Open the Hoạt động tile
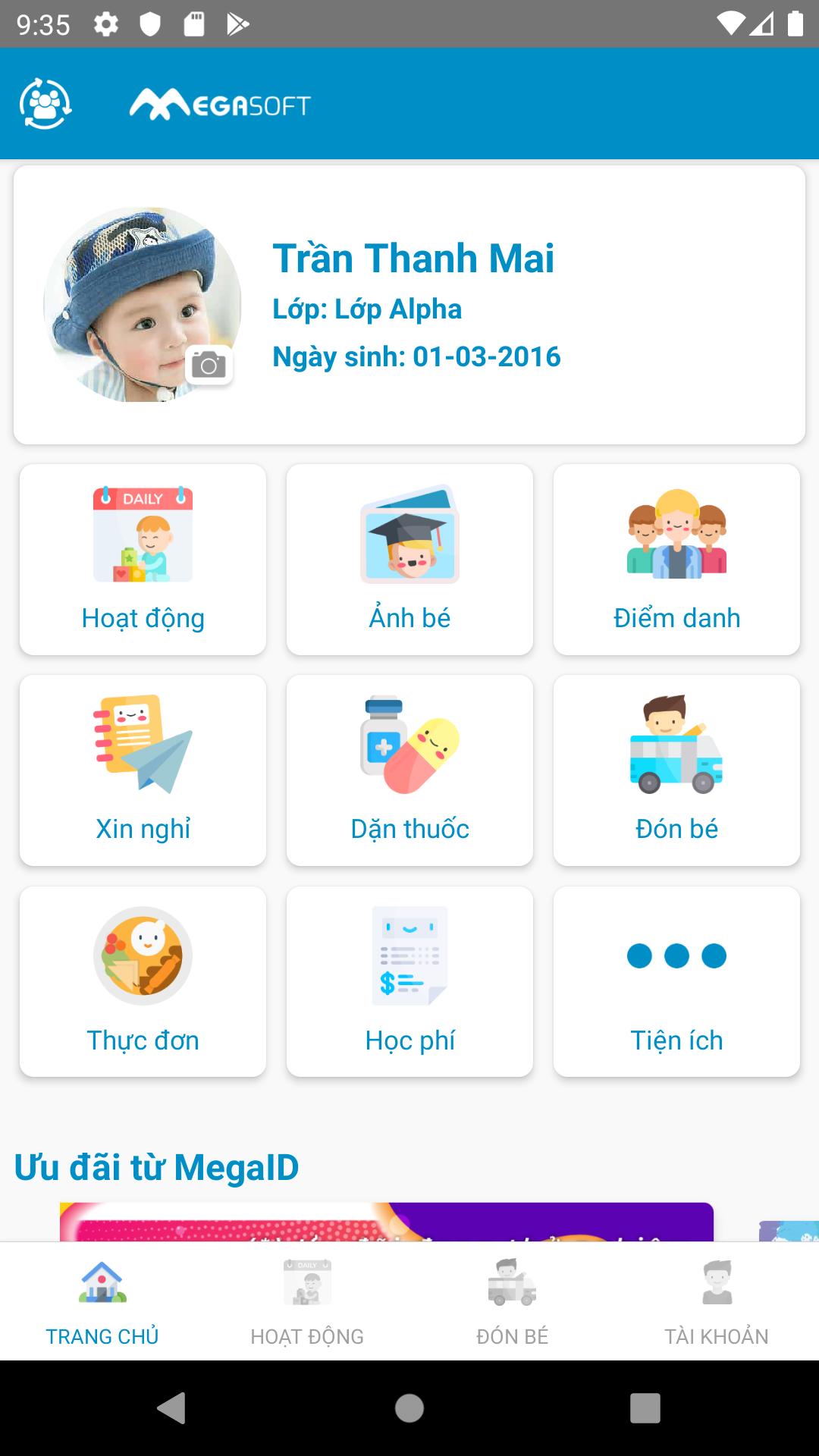 pyautogui.click(x=143, y=560)
